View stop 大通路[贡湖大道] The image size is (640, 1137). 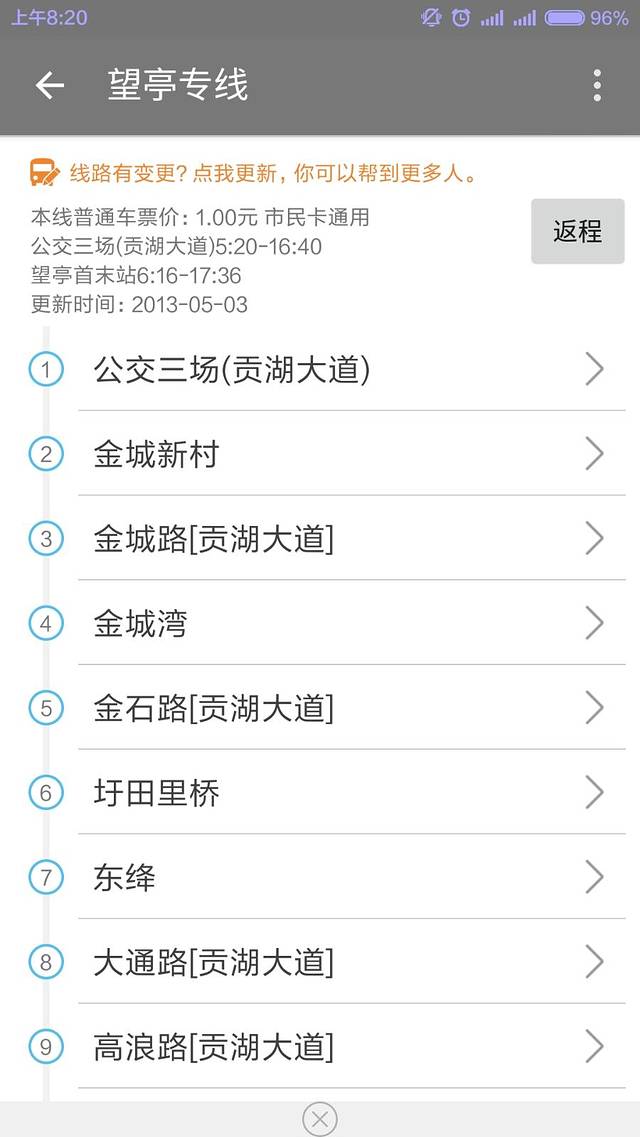click(340, 962)
